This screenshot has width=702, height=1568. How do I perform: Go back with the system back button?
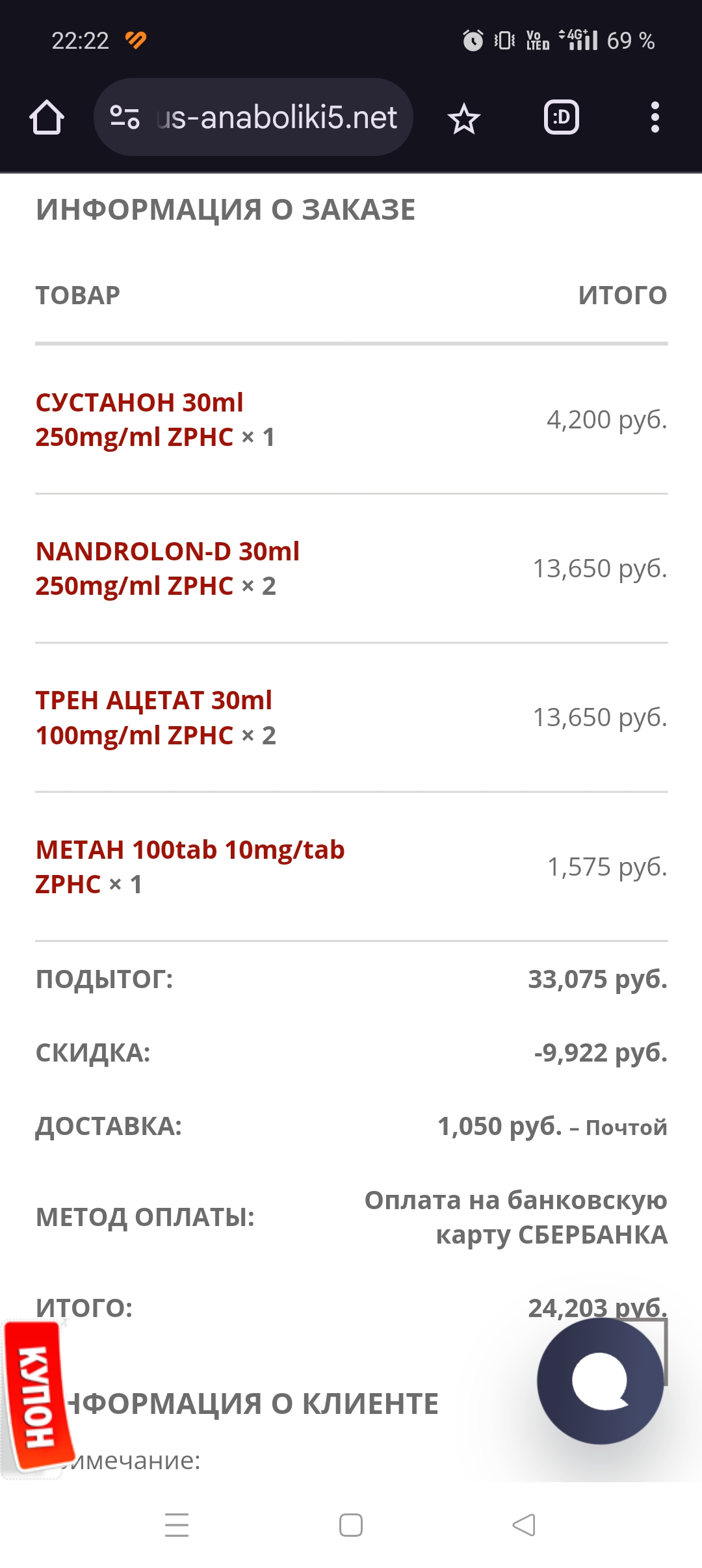pyautogui.click(x=524, y=1524)
